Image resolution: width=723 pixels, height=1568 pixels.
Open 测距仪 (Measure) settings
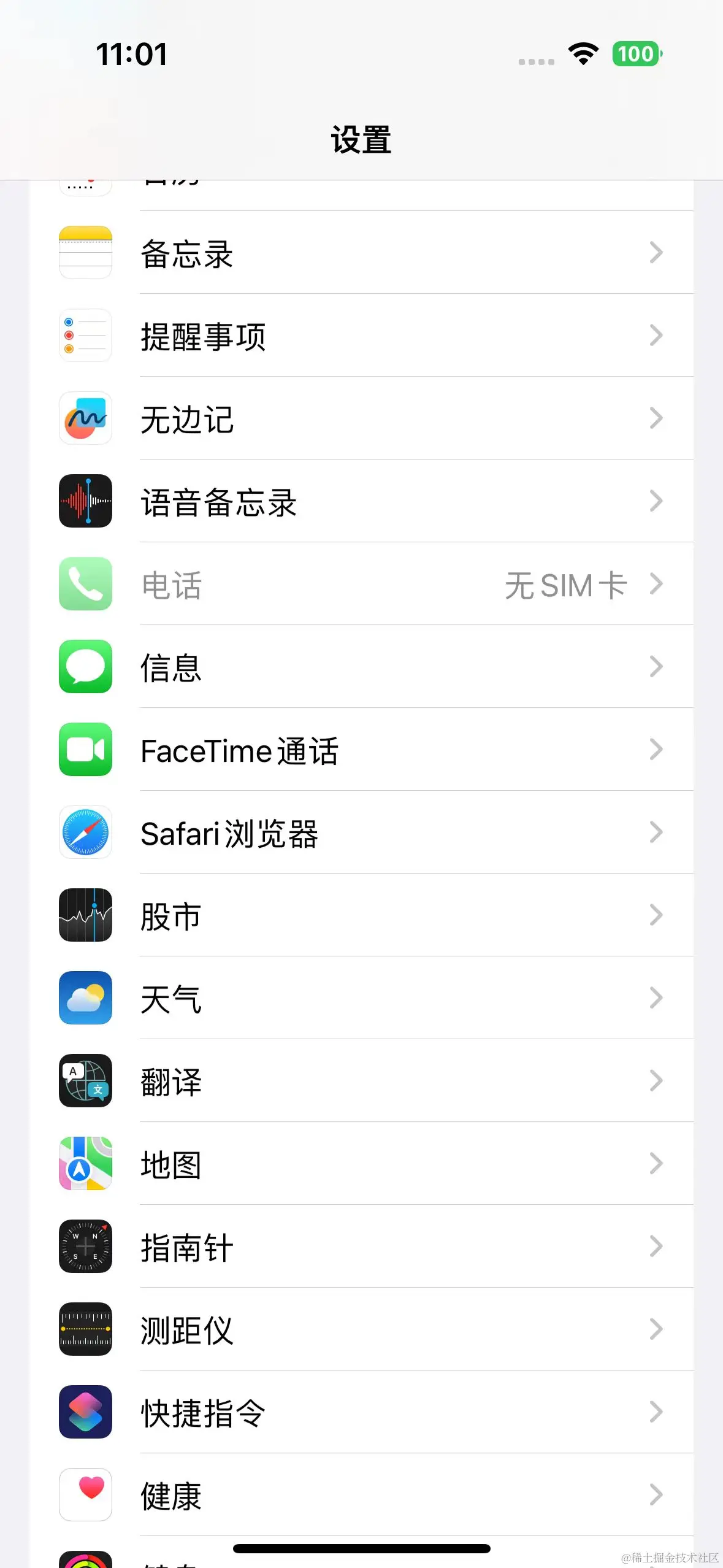click(361, 1329)
